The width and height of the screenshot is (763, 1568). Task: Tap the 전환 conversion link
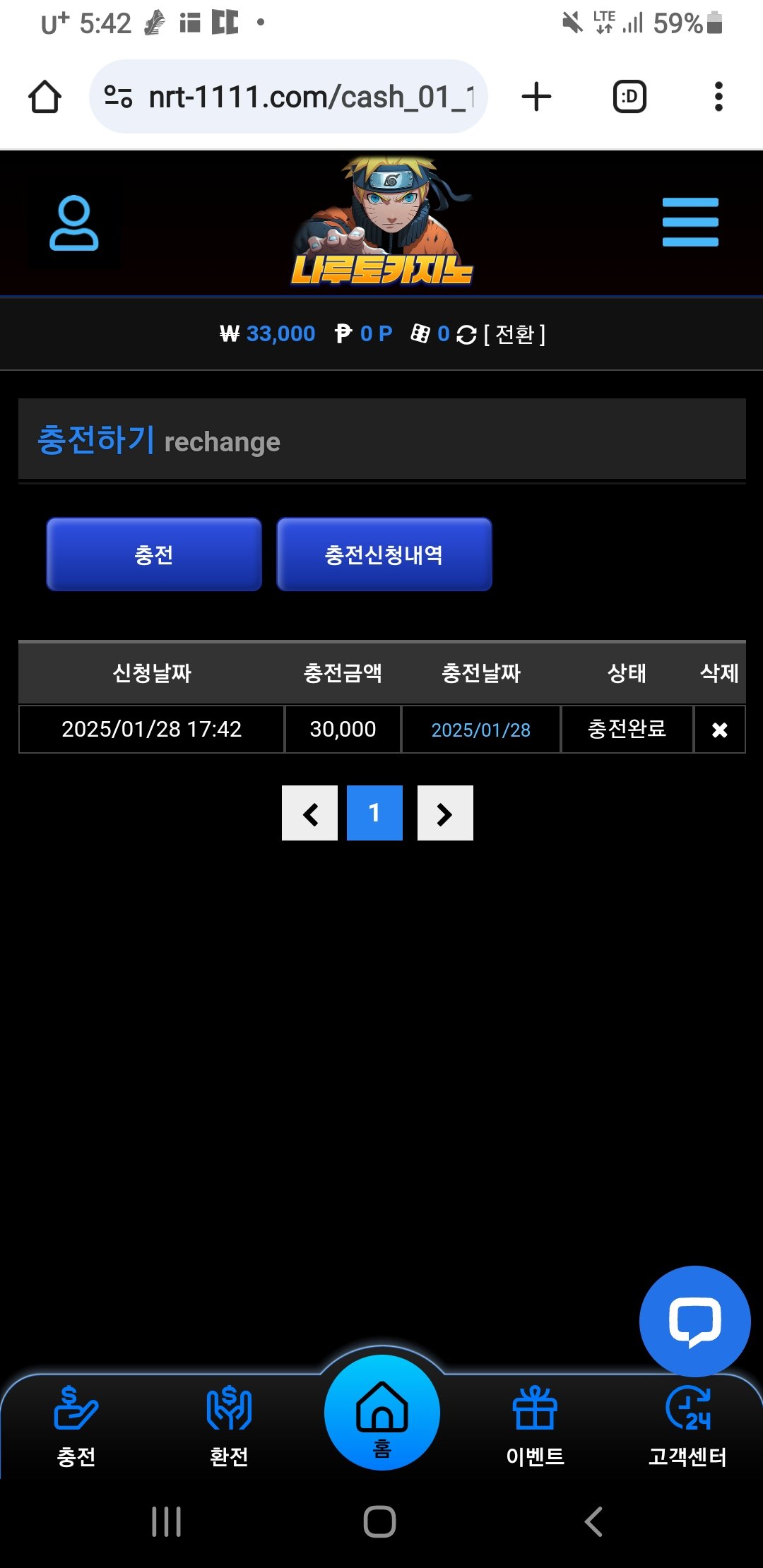(x=514, y=334)
